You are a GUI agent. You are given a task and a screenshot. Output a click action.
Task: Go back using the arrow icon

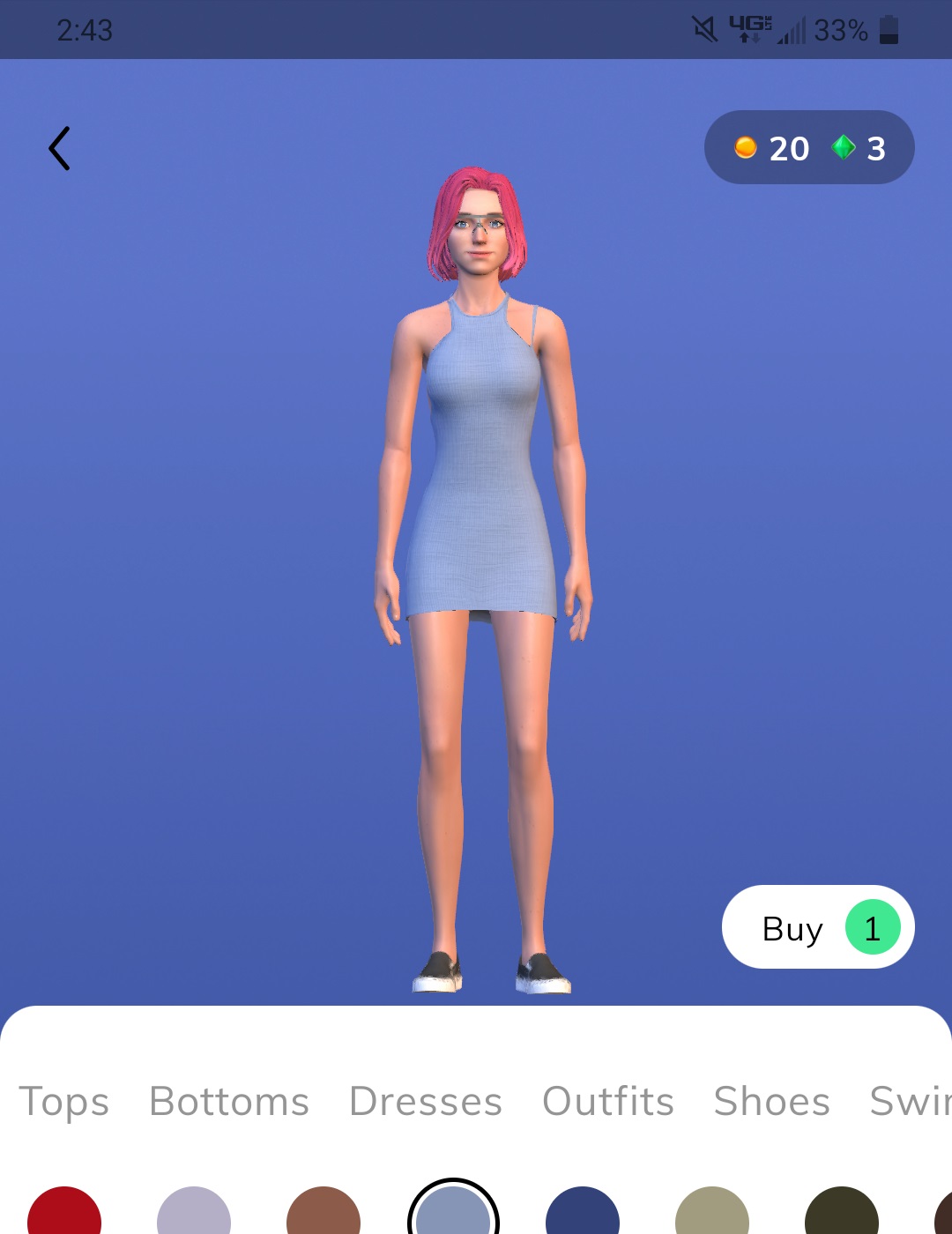[59, 148]
